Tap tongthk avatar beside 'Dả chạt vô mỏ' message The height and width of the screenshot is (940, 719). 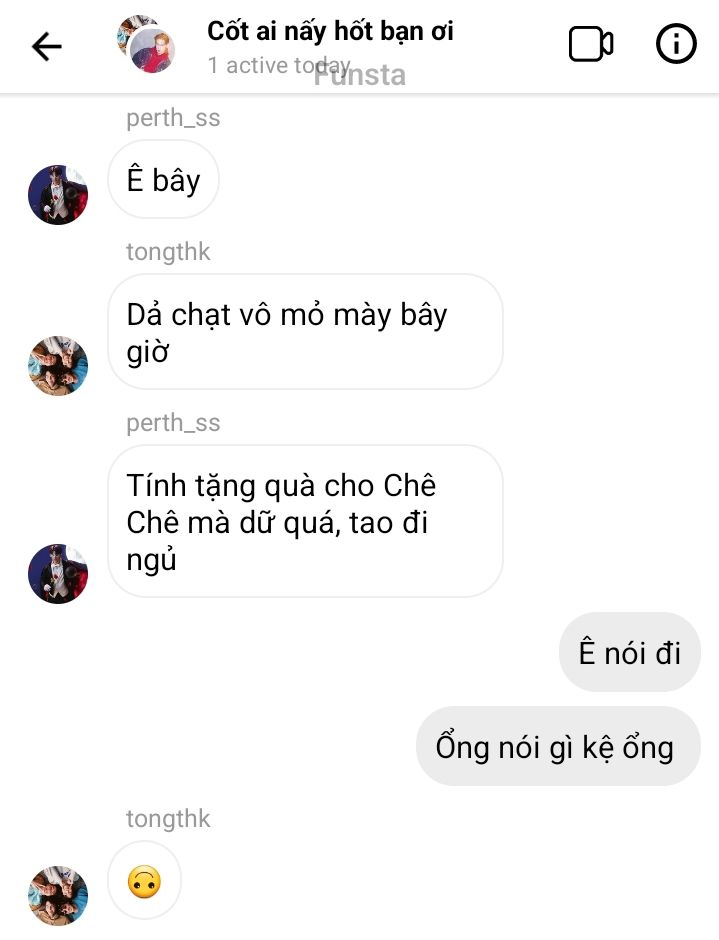pyautogui.click(x=58, y=366)
